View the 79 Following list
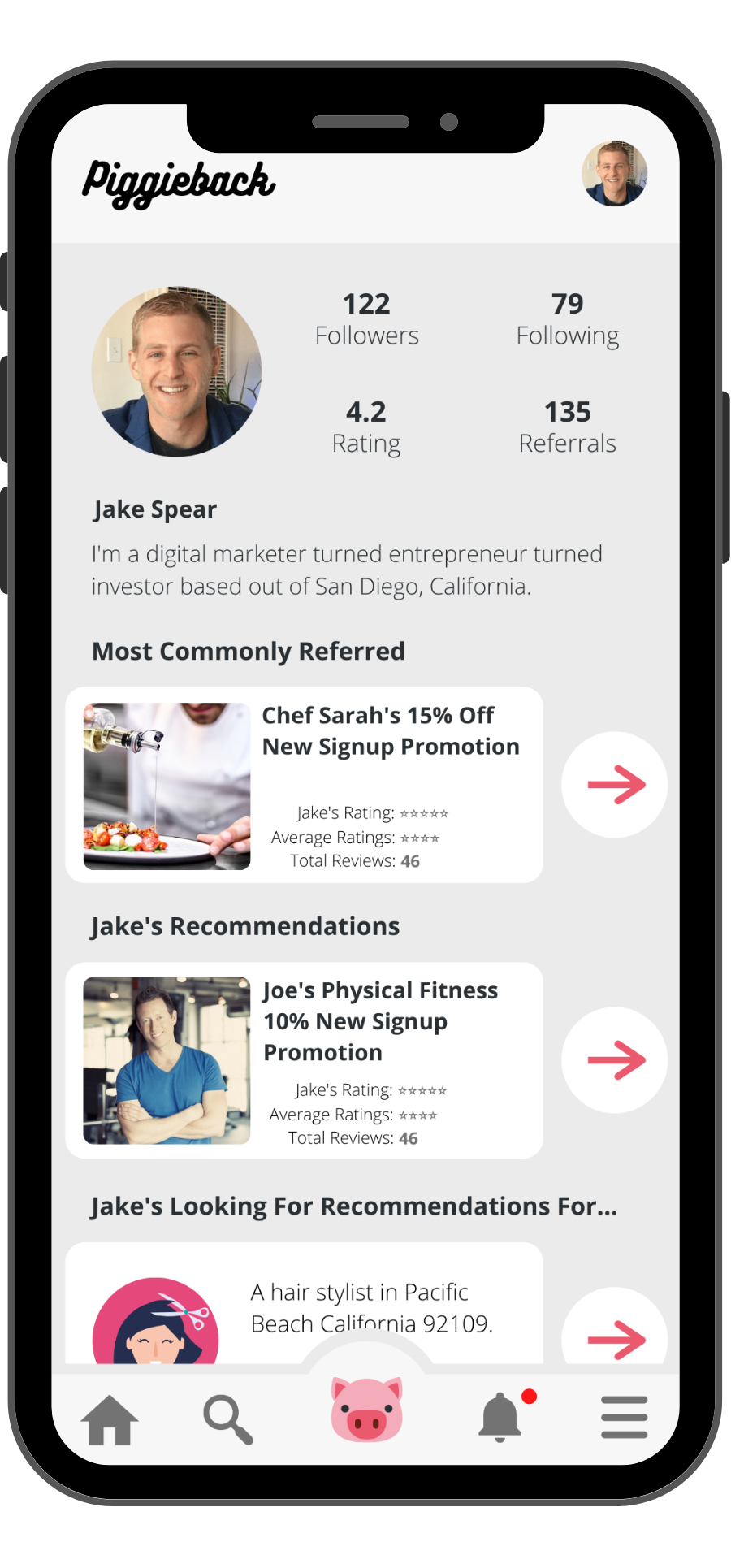Screen dimensions: 731x1568 [x=567, y=318]
